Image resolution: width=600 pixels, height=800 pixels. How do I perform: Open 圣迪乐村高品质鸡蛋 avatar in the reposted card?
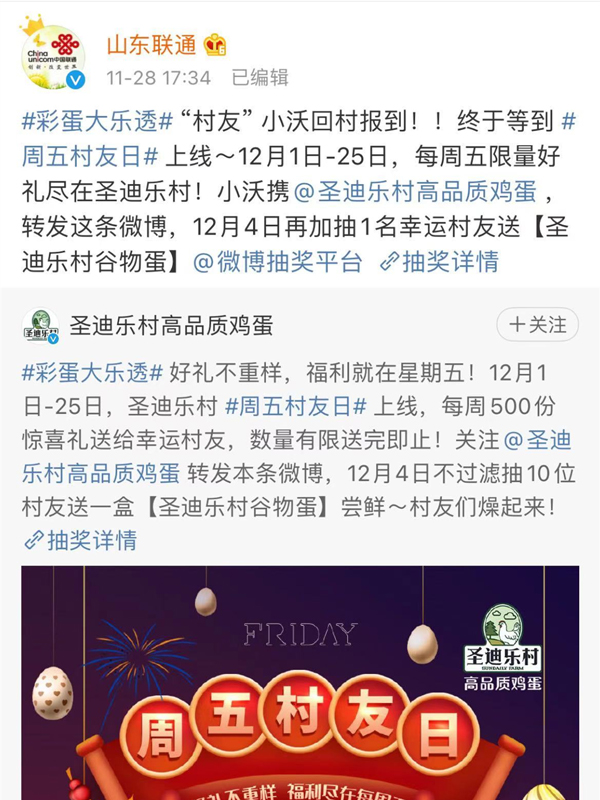click(x=41, y=325)
